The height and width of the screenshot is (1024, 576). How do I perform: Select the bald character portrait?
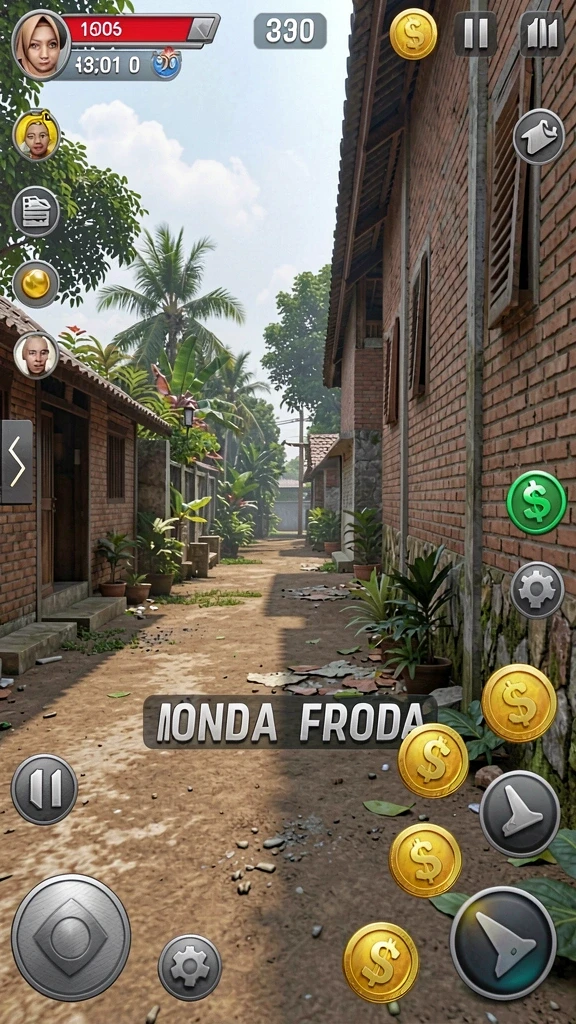[36, 355]
